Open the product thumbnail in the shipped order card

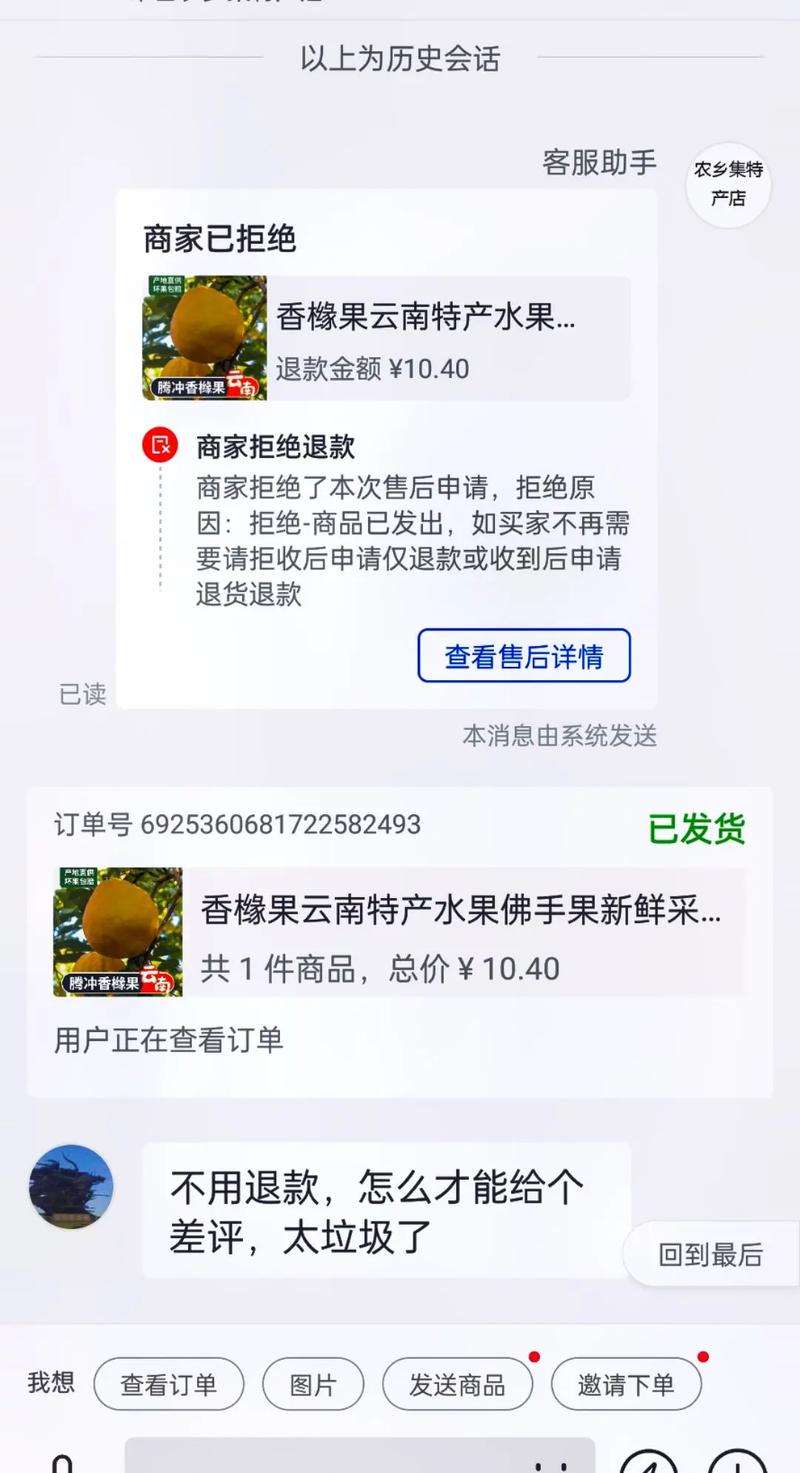[113, 931]
